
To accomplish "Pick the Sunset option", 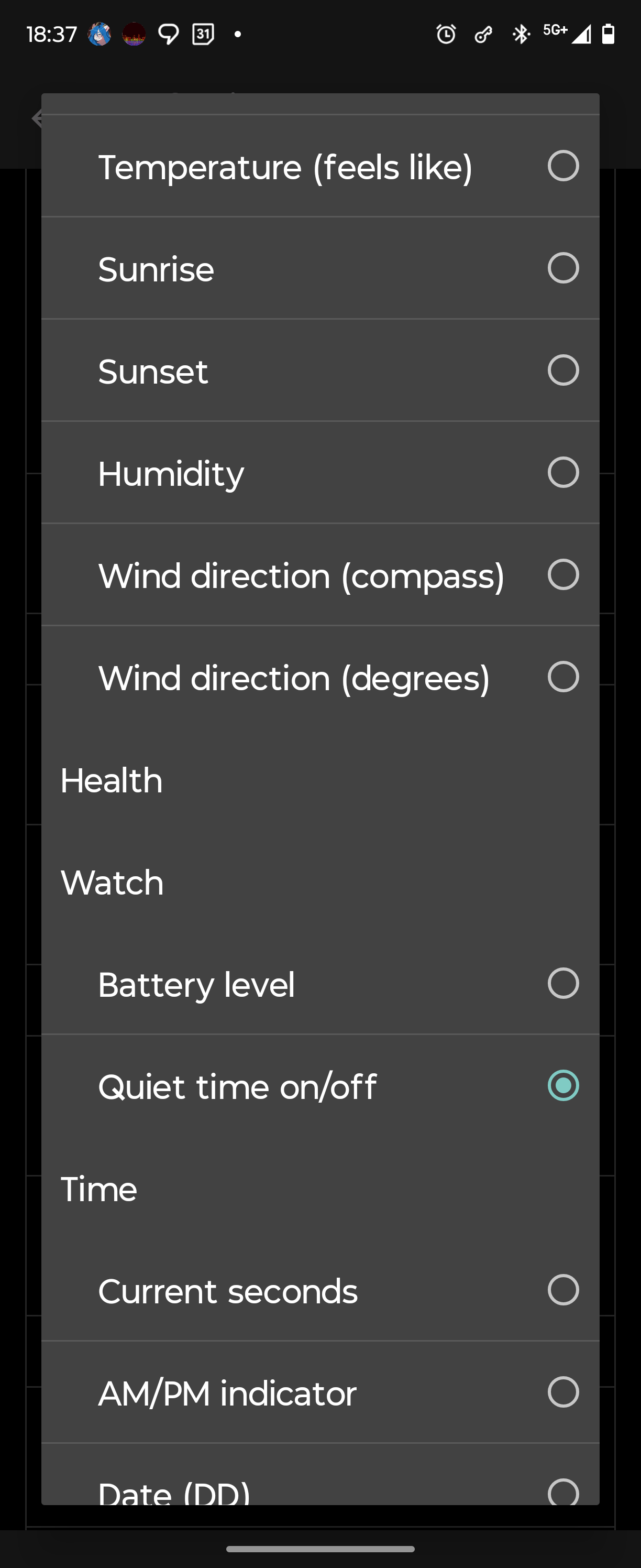I will click(320, 371).
